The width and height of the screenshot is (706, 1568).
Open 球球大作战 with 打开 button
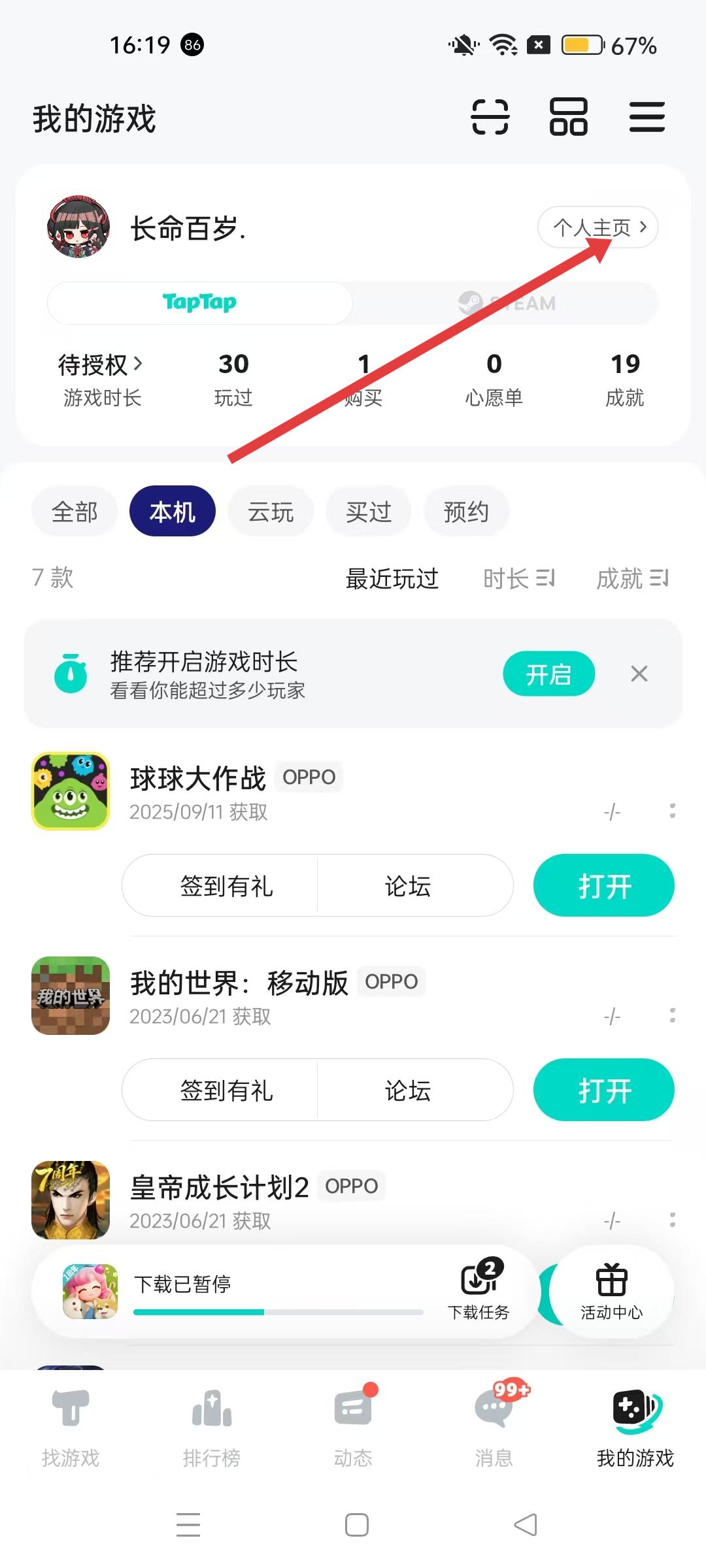[603, 885]
